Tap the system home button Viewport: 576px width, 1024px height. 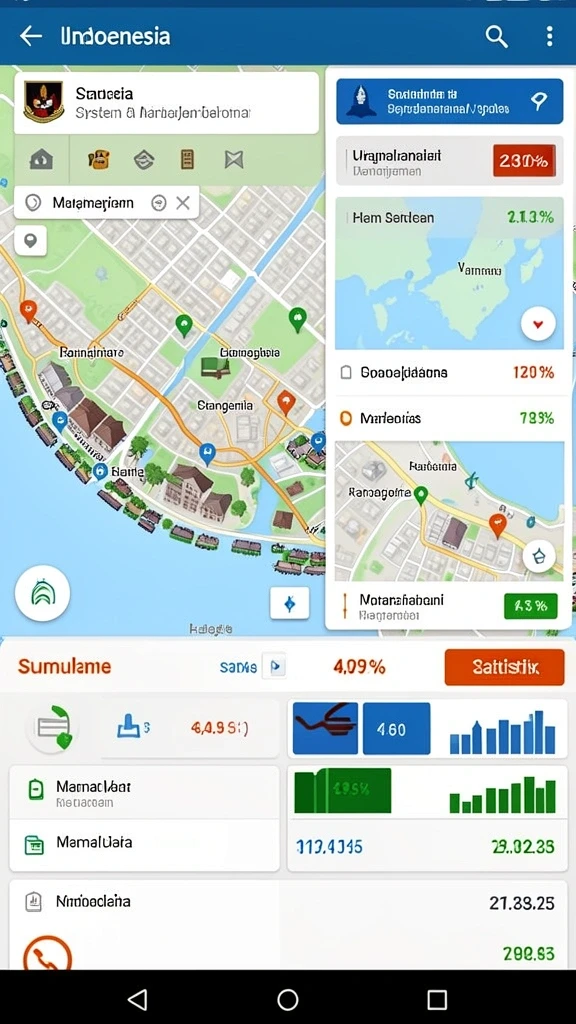click(288, 999)
